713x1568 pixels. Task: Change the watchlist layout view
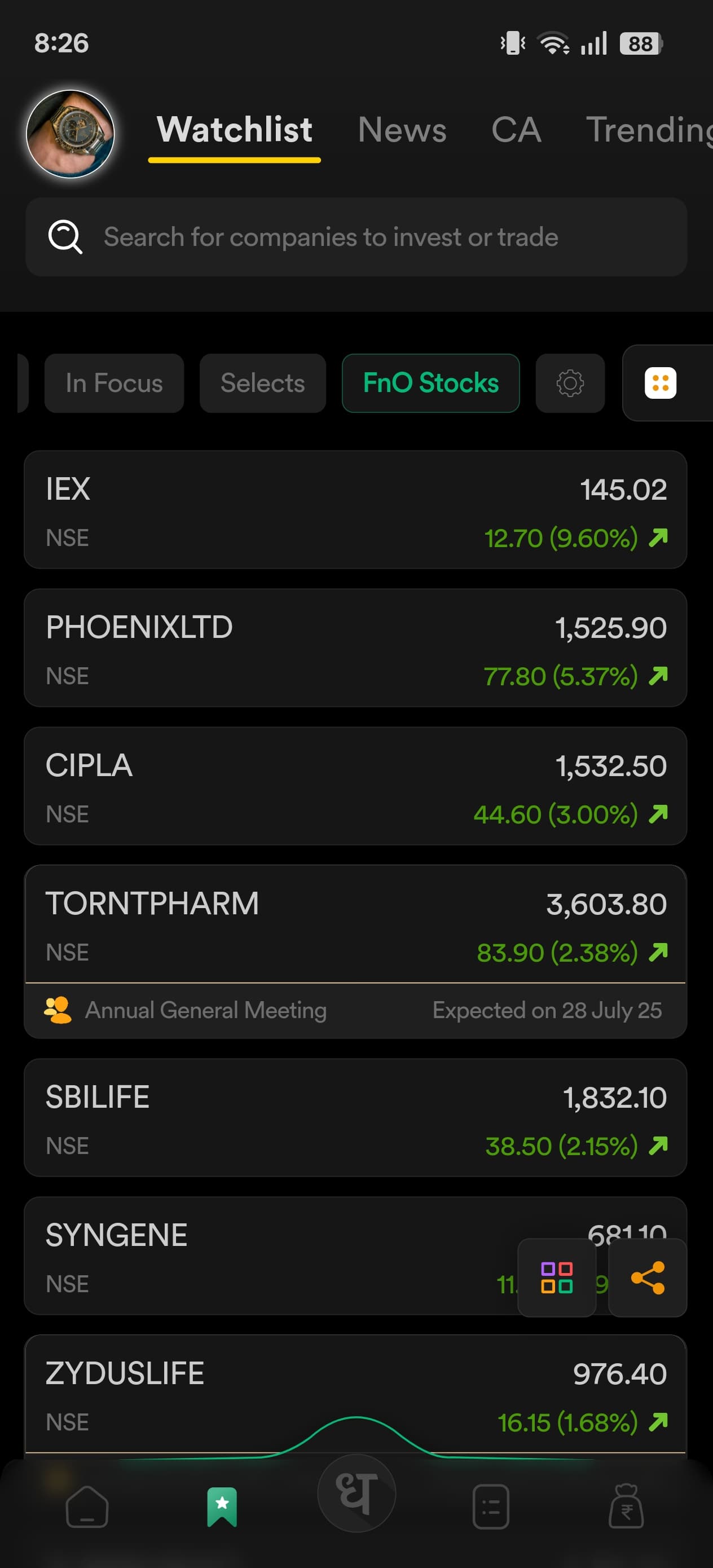click(x=661, y=384)
